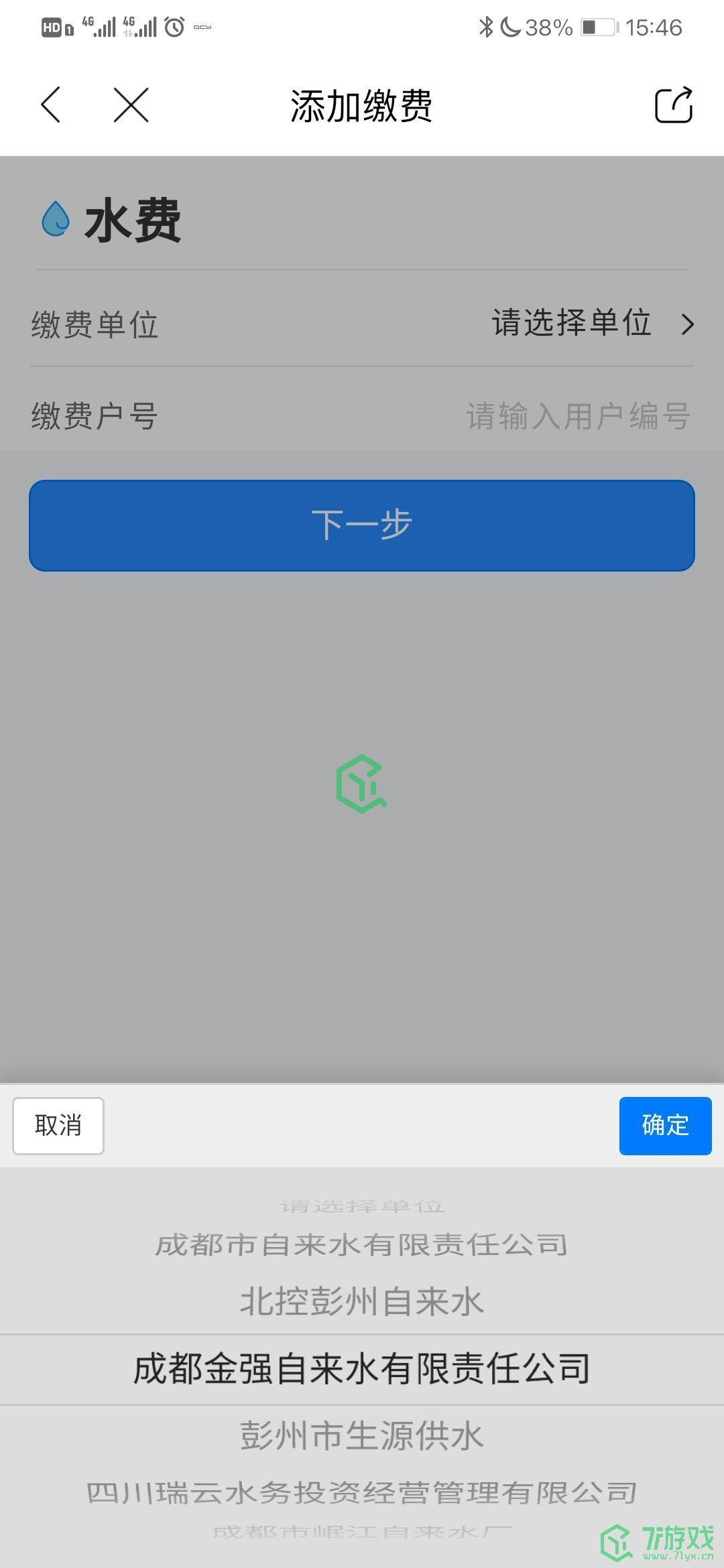The width and height of the screenshot is (724, 1568).
Task: Go back using the header arrow
Action: 51,105
